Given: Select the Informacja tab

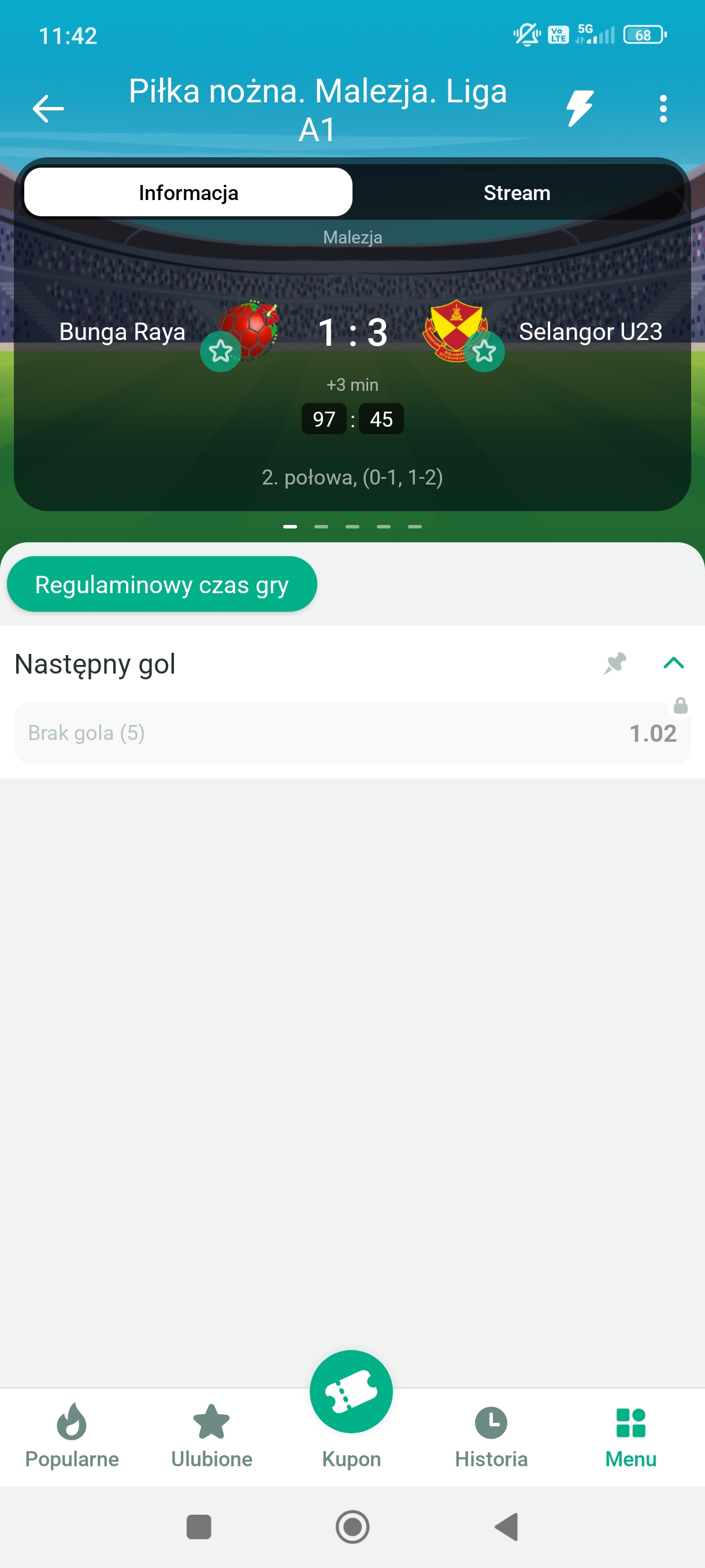Looking at the screenshot, I should point(188,193).
